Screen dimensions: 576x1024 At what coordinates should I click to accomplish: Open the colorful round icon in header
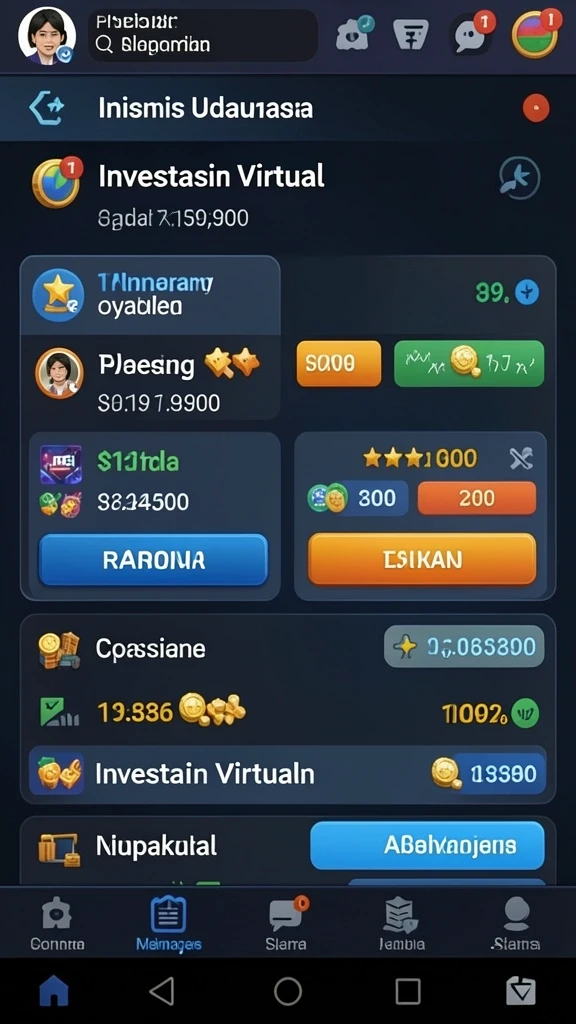[535, 35]
